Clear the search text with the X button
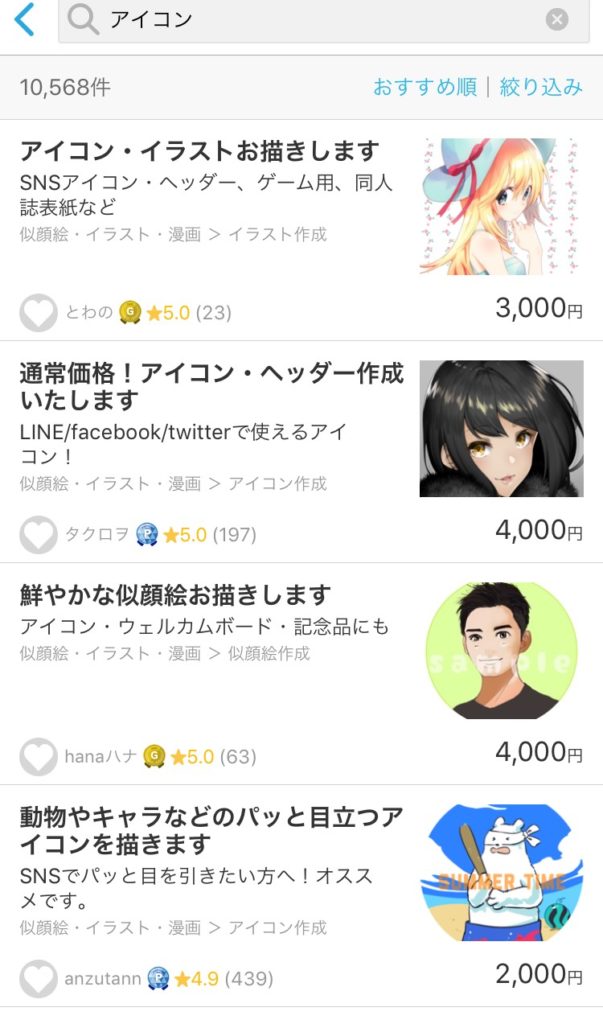 click(557, 20)
